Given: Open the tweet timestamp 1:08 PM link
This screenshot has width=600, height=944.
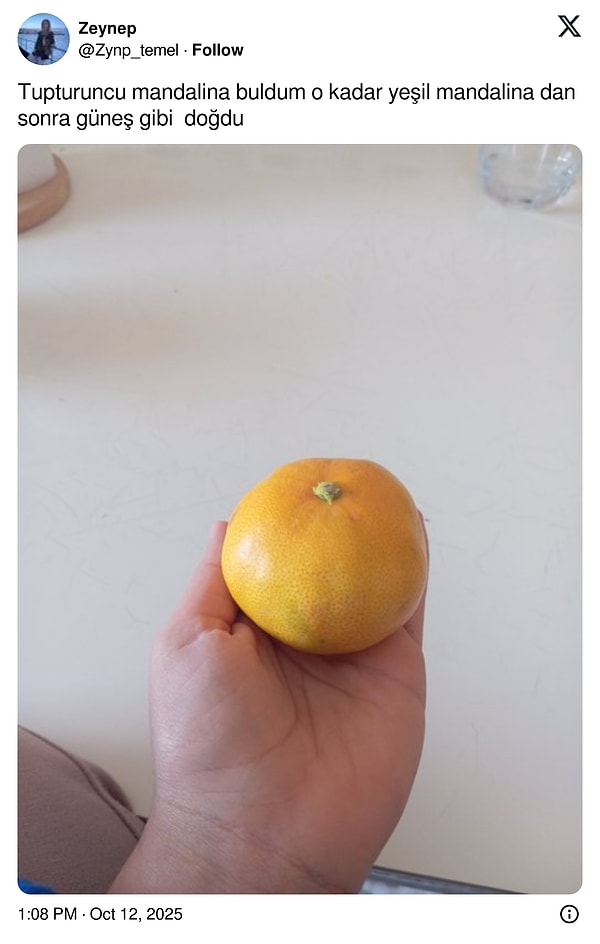Looking at the screenshot, I should tap(100, 914).
